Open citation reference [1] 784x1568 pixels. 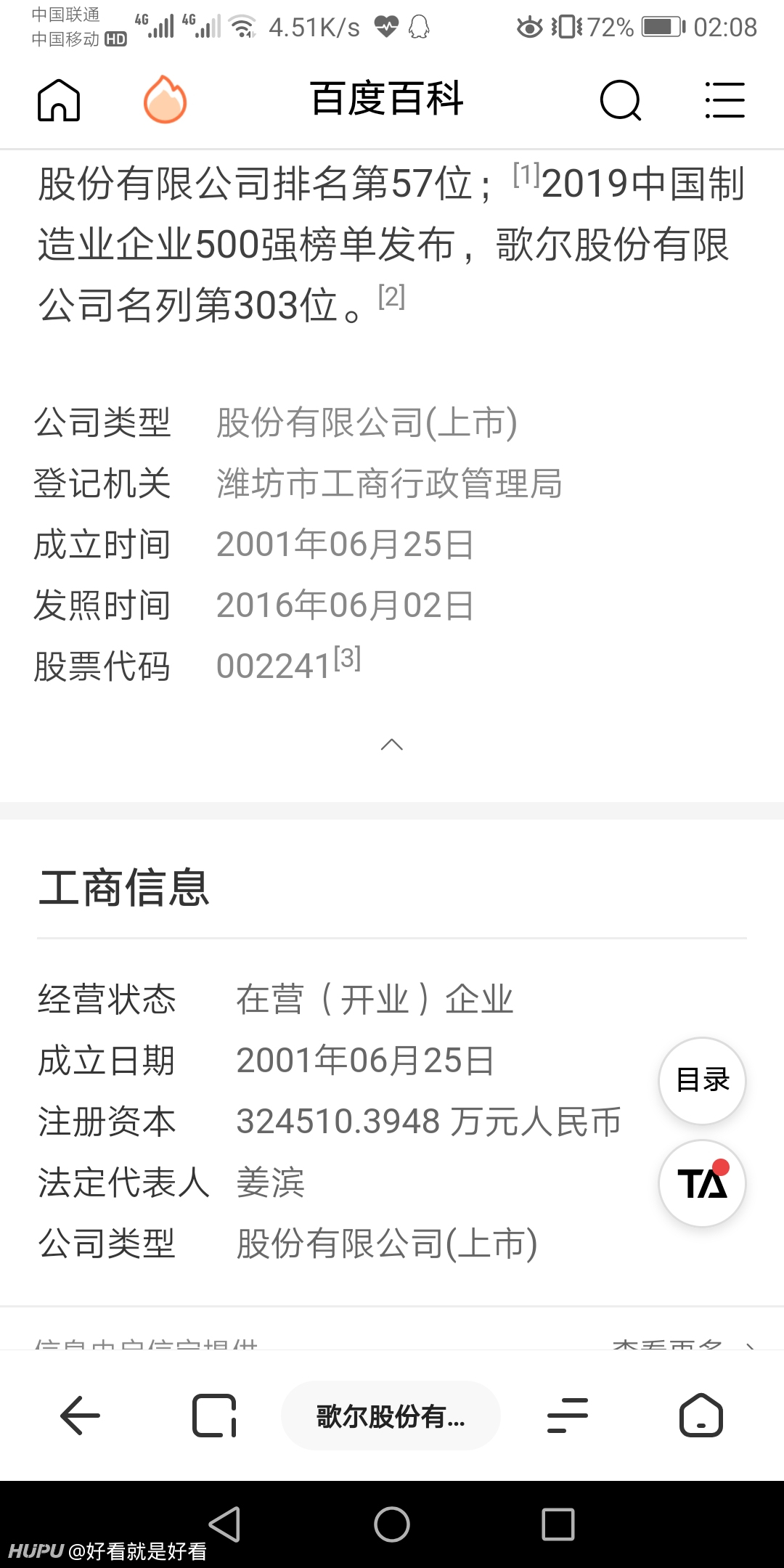click(526, 175)
